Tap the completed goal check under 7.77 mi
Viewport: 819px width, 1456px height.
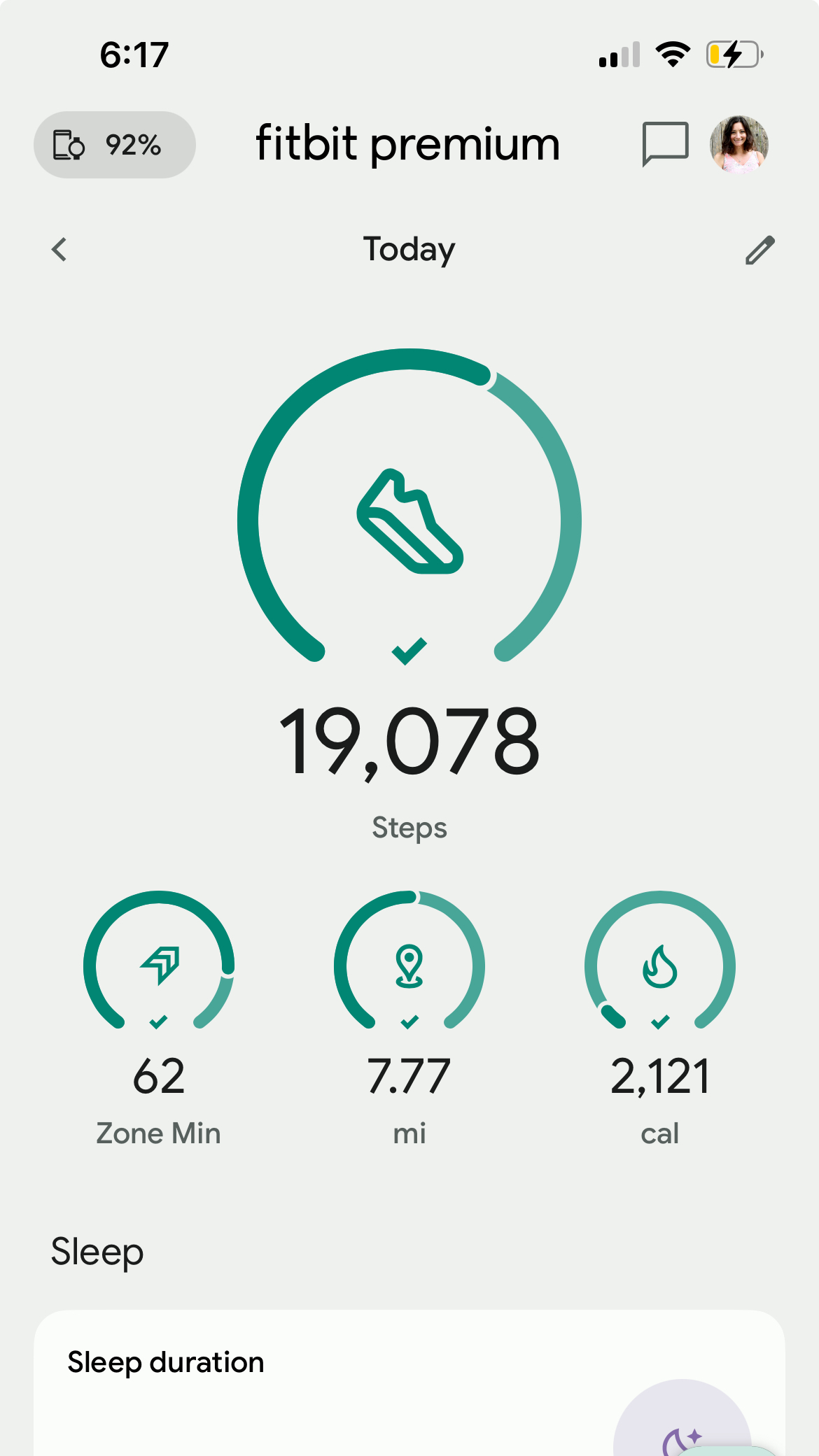(409, 1021)
